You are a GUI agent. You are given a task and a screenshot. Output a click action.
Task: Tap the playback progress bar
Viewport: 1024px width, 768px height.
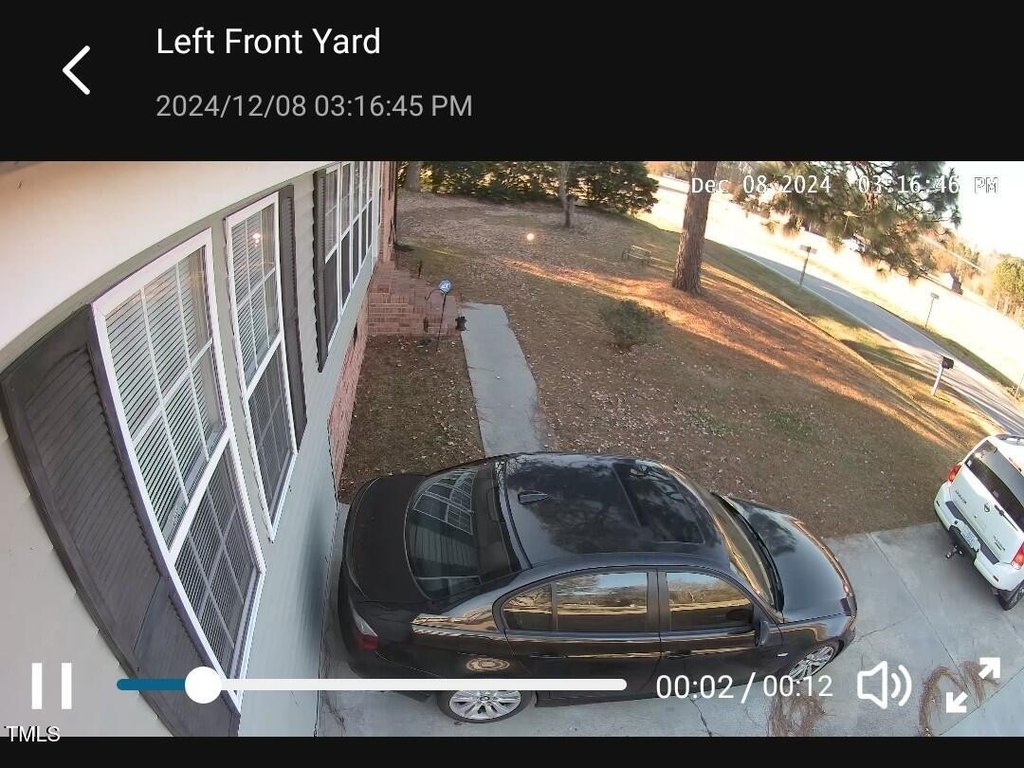click(x=400, y=685)
